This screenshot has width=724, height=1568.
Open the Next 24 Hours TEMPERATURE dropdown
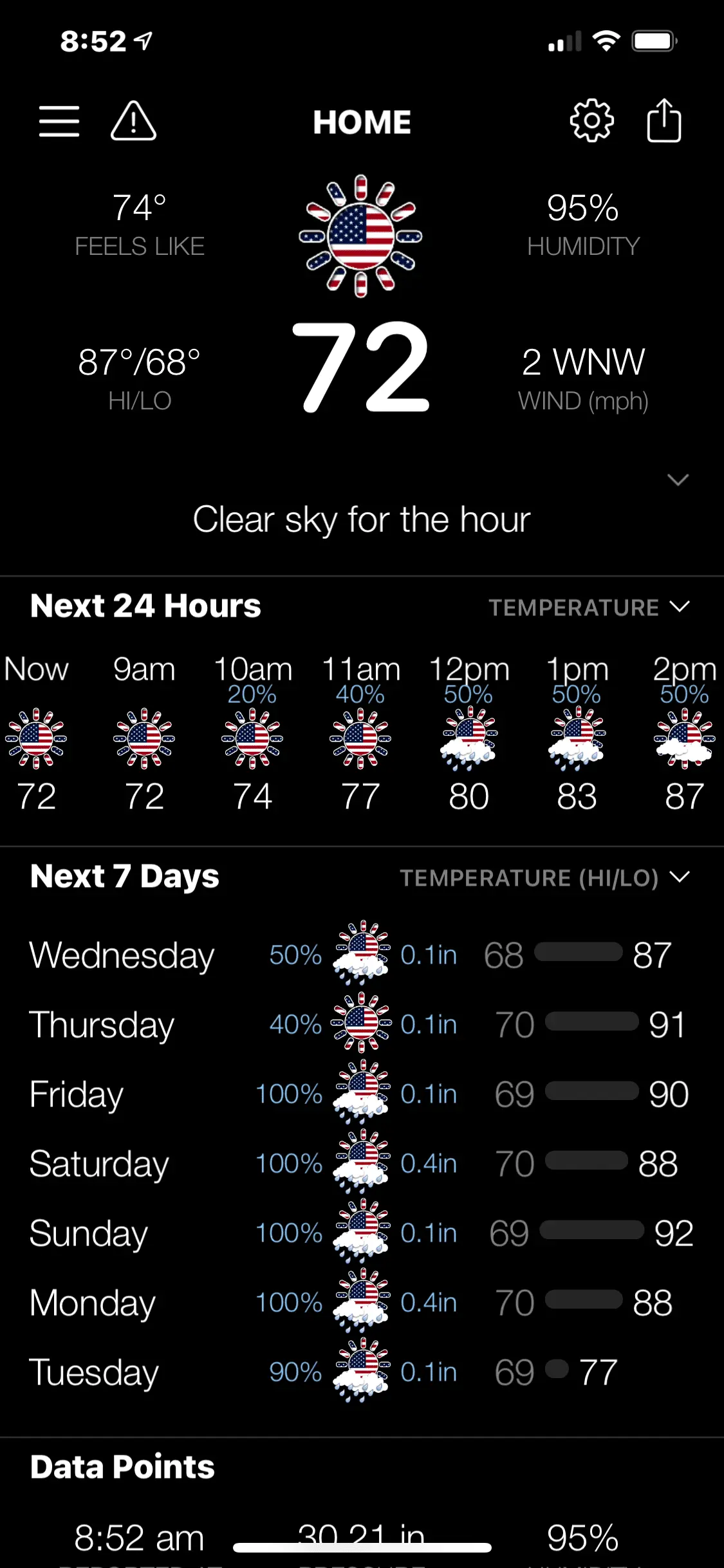(589, 607)
